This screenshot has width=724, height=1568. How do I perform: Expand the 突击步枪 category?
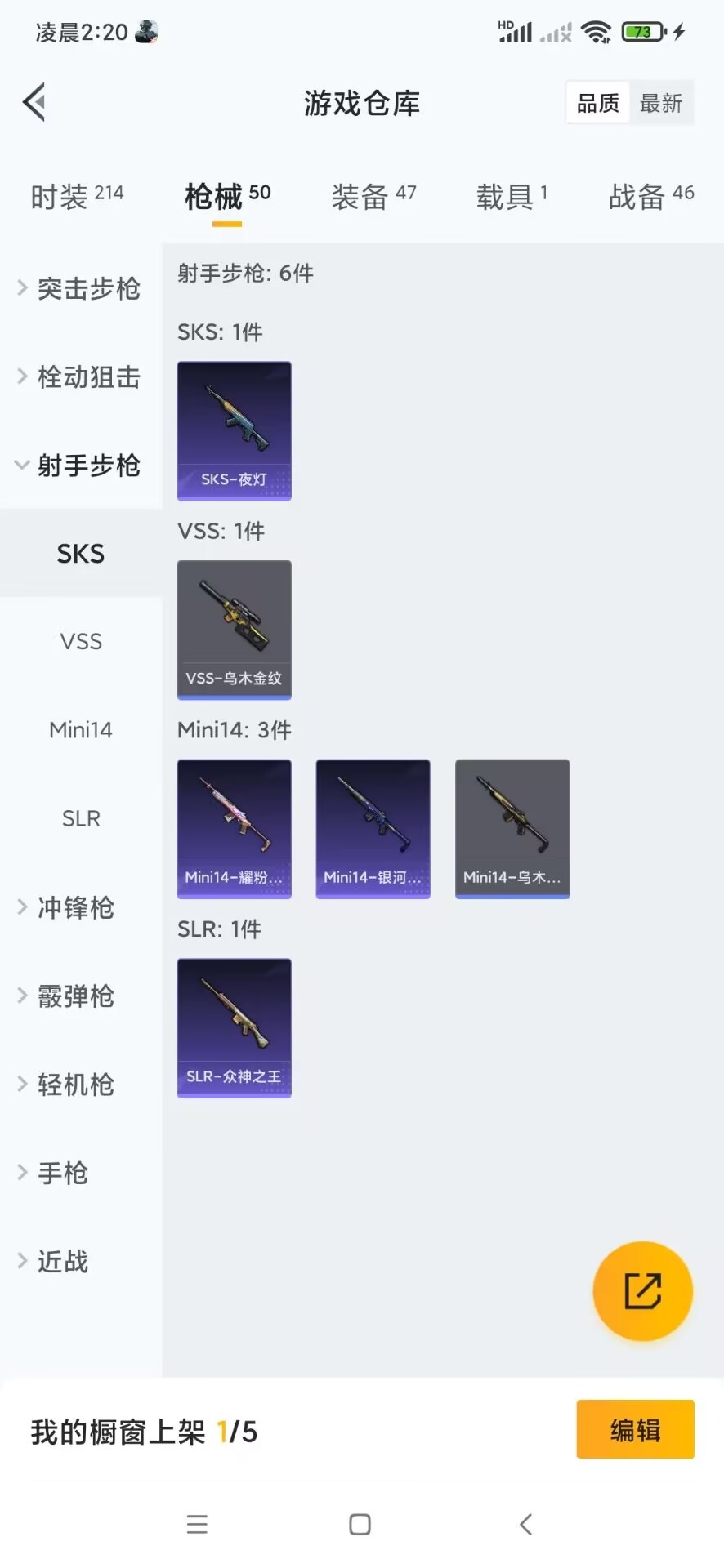(x=80, y=288)
